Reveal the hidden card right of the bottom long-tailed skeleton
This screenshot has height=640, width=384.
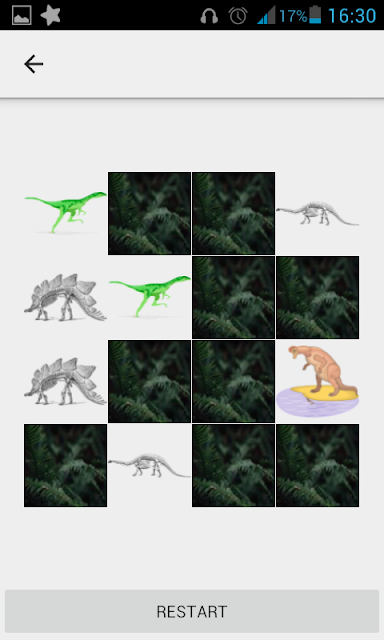coord(233,465)
